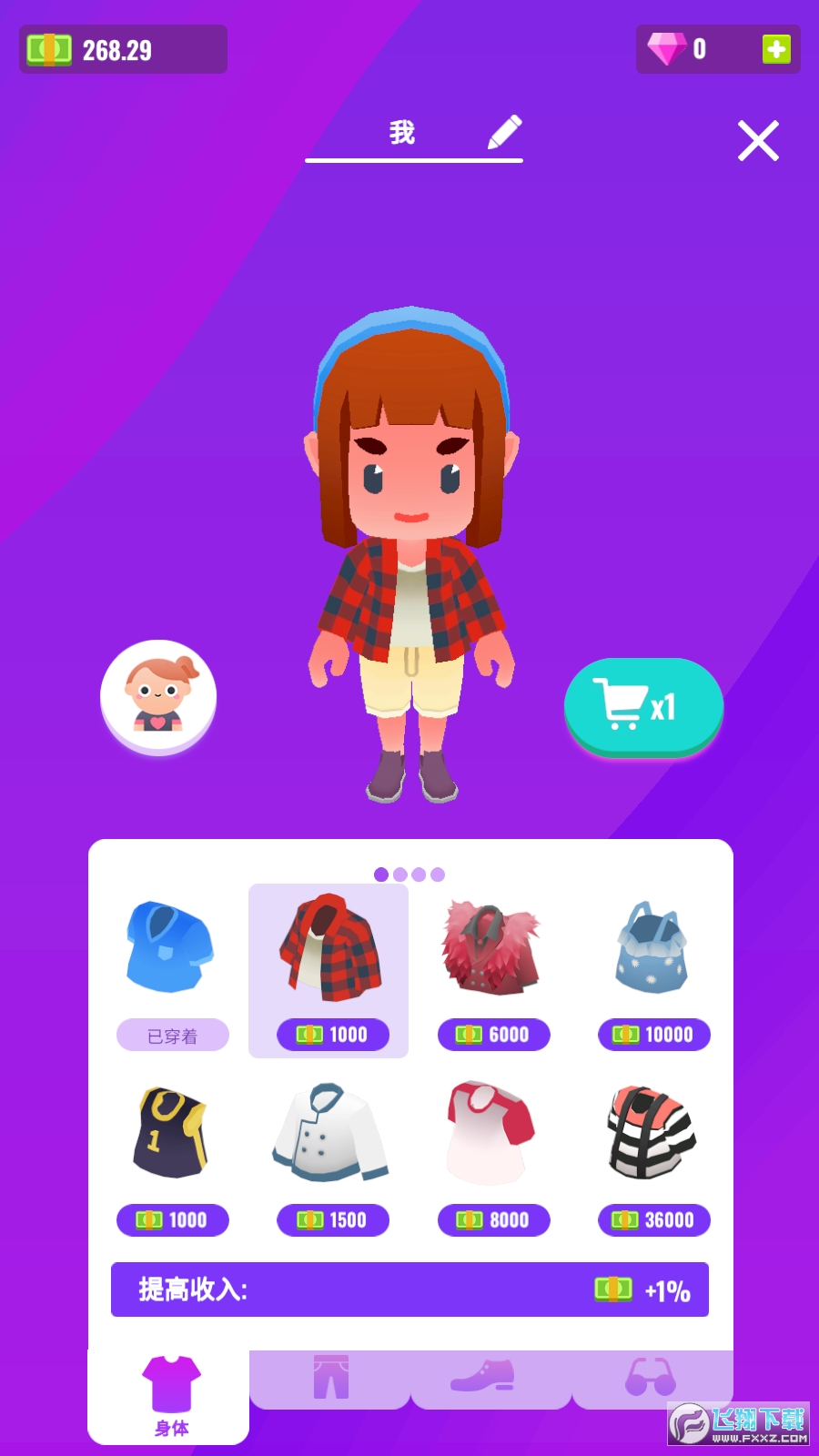This screenshot has width=819, height=1456.
Task: Add more gems with the green plus
Action: pyautogui.click(x=775, y=49)
